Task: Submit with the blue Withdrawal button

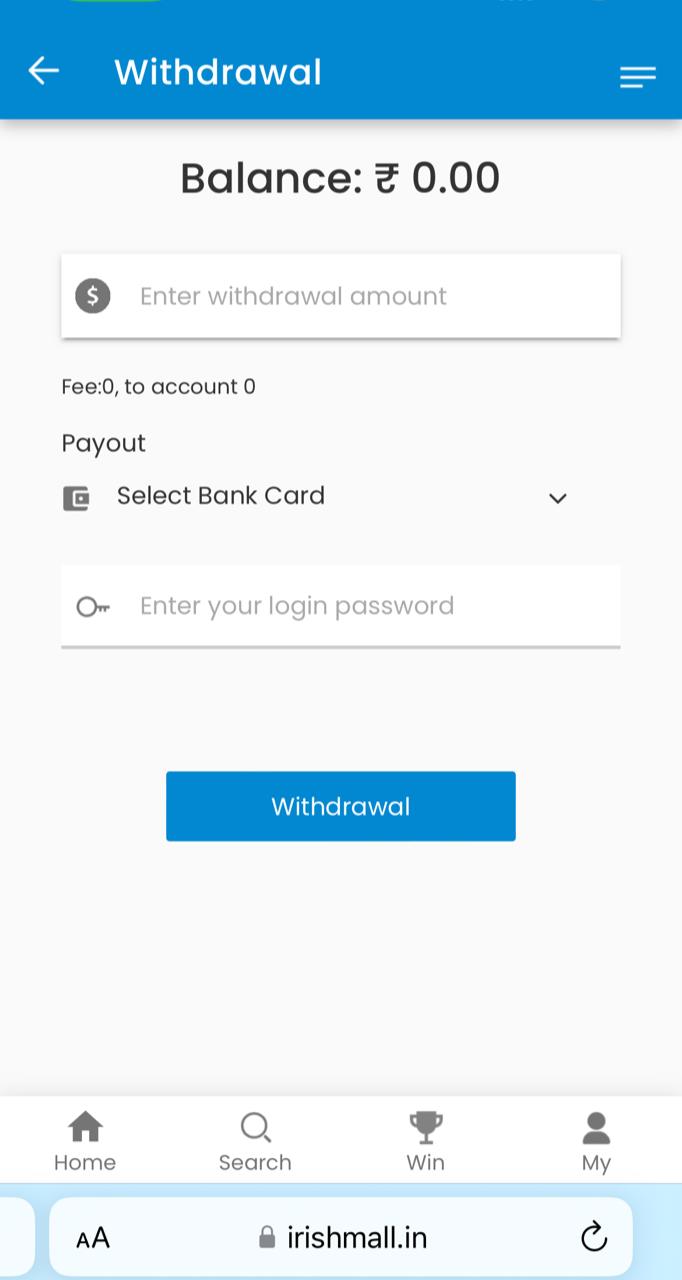Action: [x=341, y=806]
